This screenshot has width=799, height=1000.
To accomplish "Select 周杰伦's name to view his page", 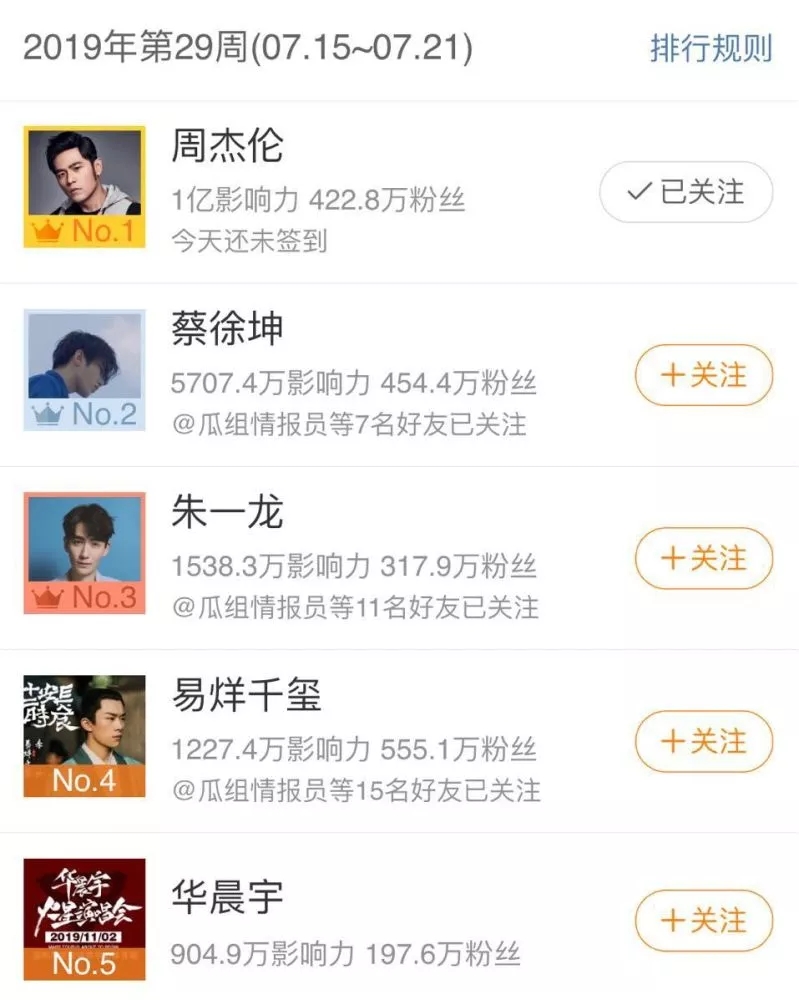I will (x=225, y=146).
